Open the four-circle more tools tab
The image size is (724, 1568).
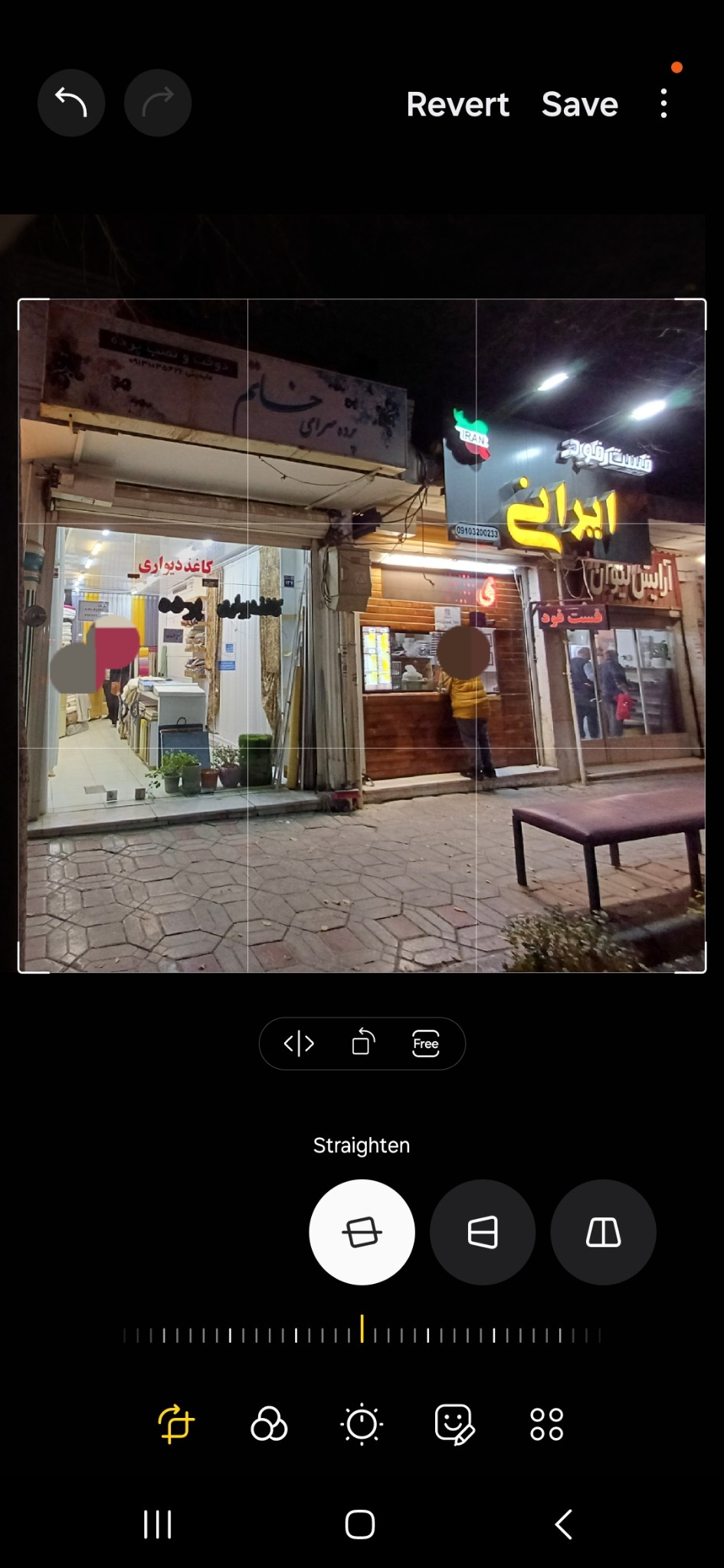pos(547,1425)
